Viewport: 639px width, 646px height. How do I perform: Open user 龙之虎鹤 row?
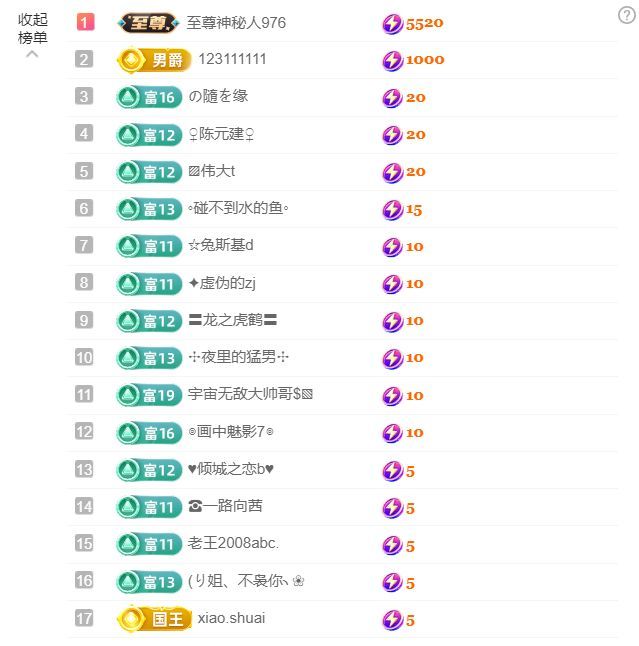[x=232, y=321]
